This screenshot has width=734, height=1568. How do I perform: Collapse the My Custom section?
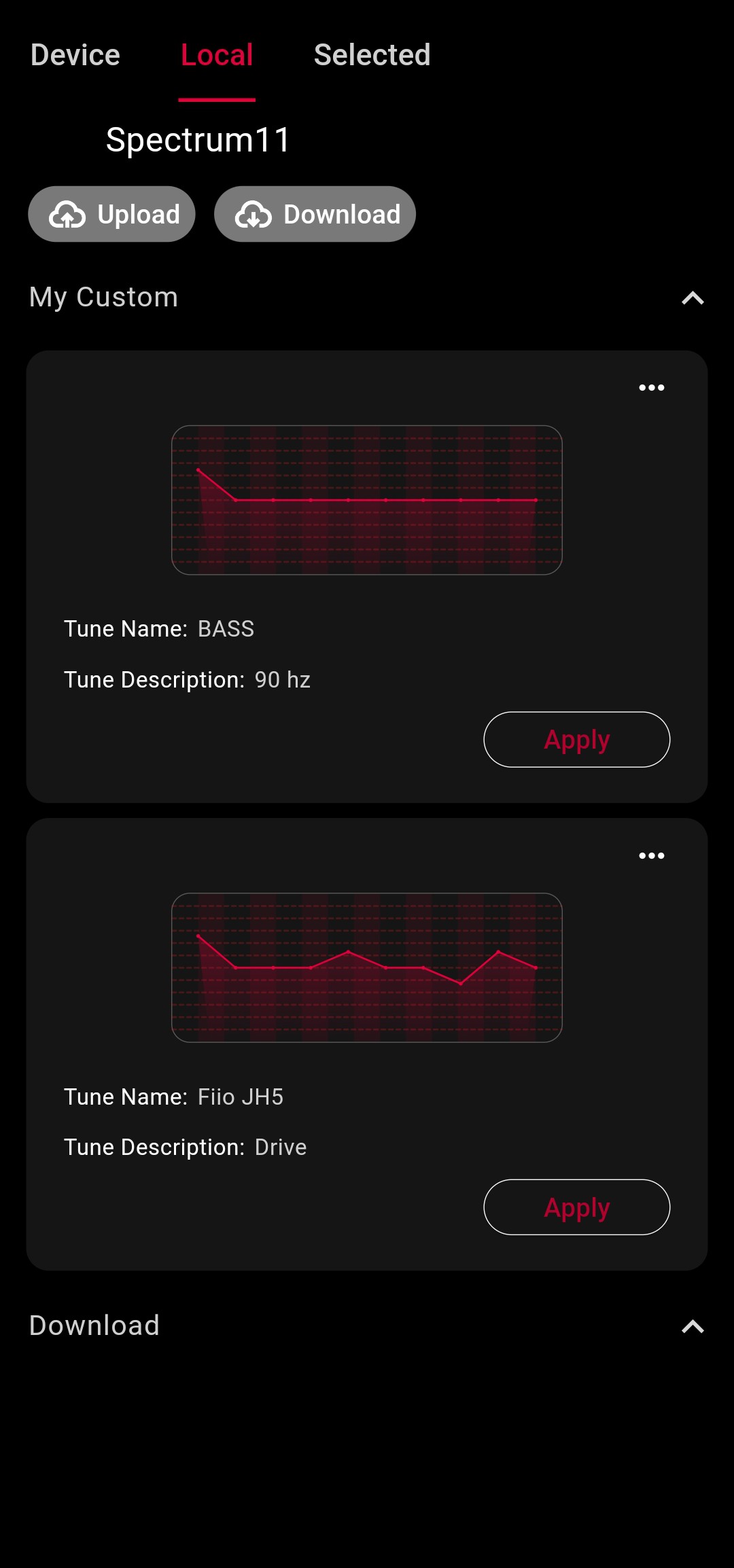point(692,298)
